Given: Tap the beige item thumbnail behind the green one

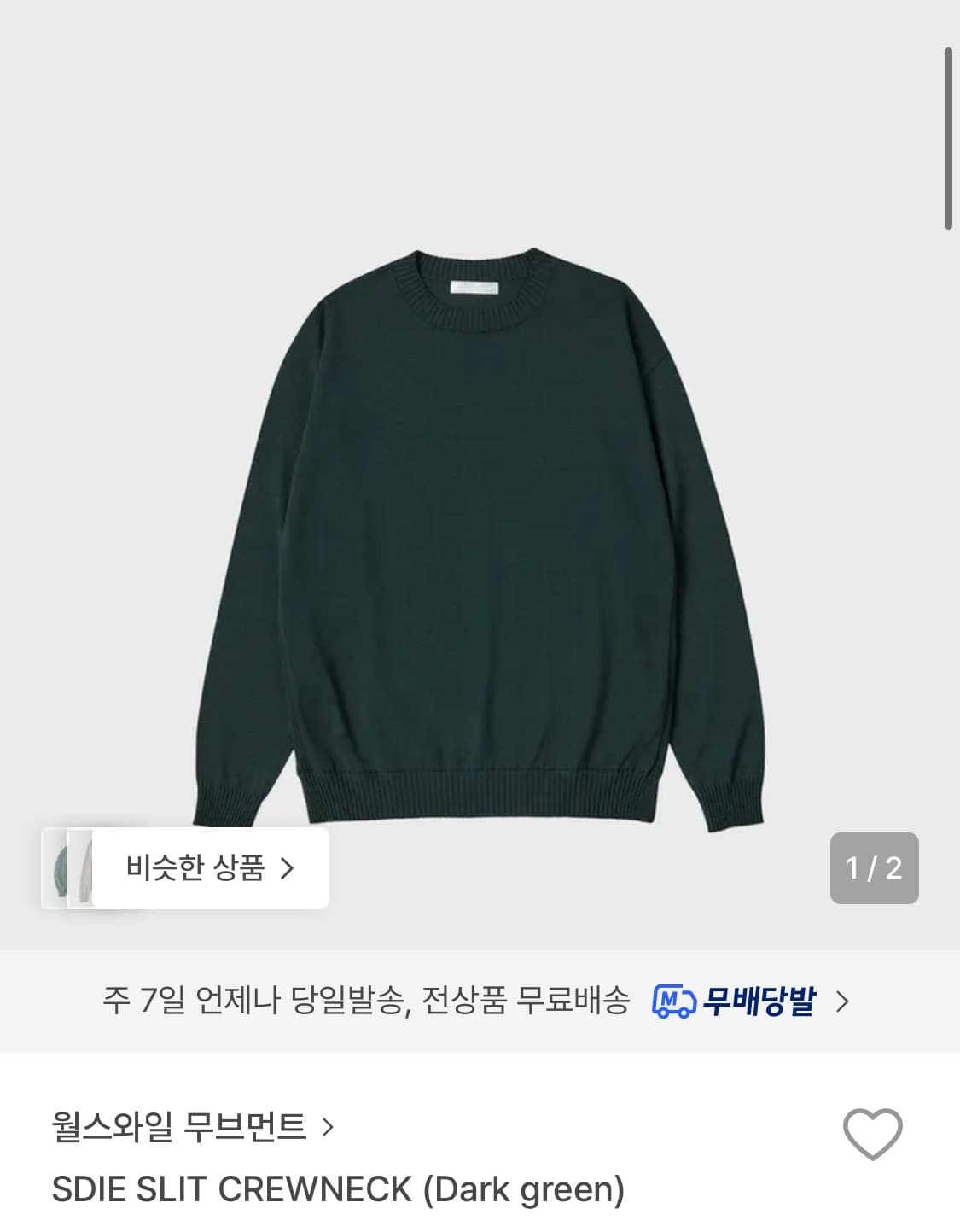Looking at the screenshot, I should coord(84,869).
